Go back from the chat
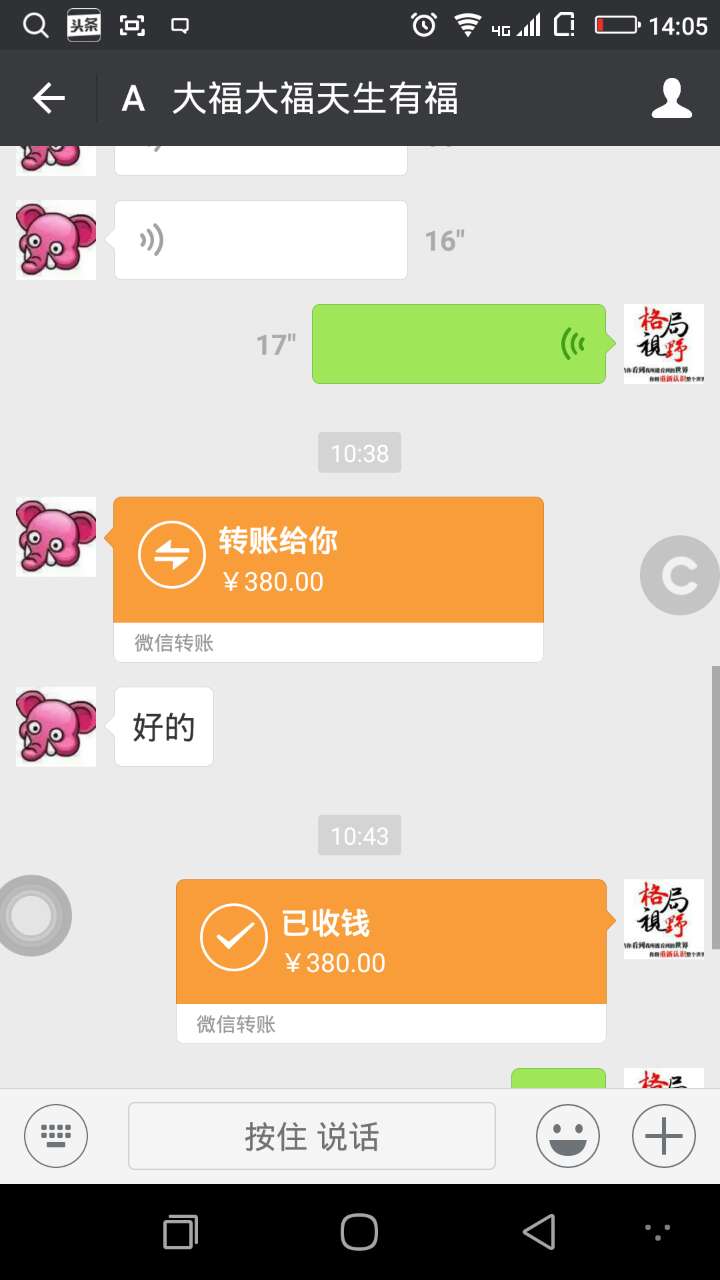The width and height of the screenshot is (720, 1280). pos(48,98)
